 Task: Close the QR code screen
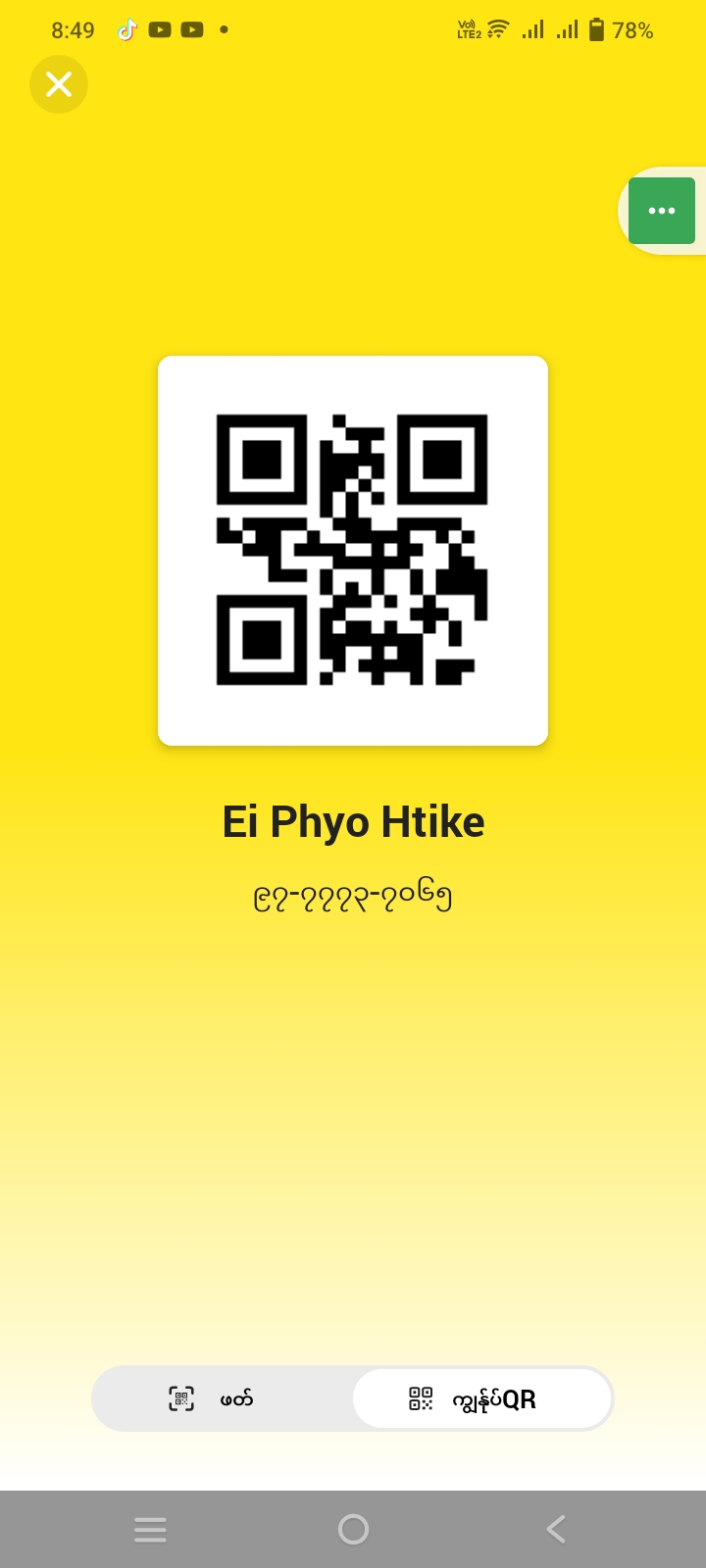click(x=59, y=84)
